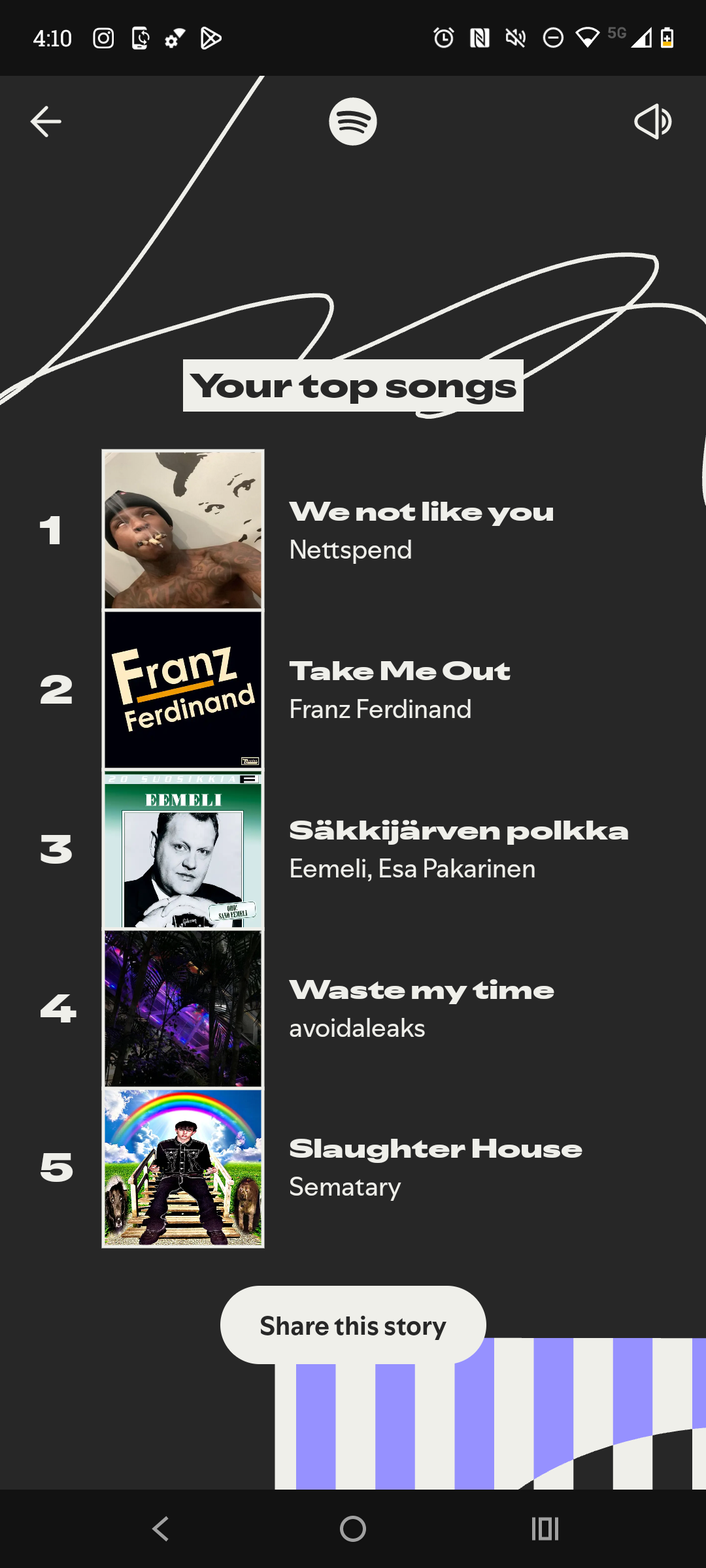Tap the system home button
Viewport: 706px width, 1568px height.
point(353,1529)
